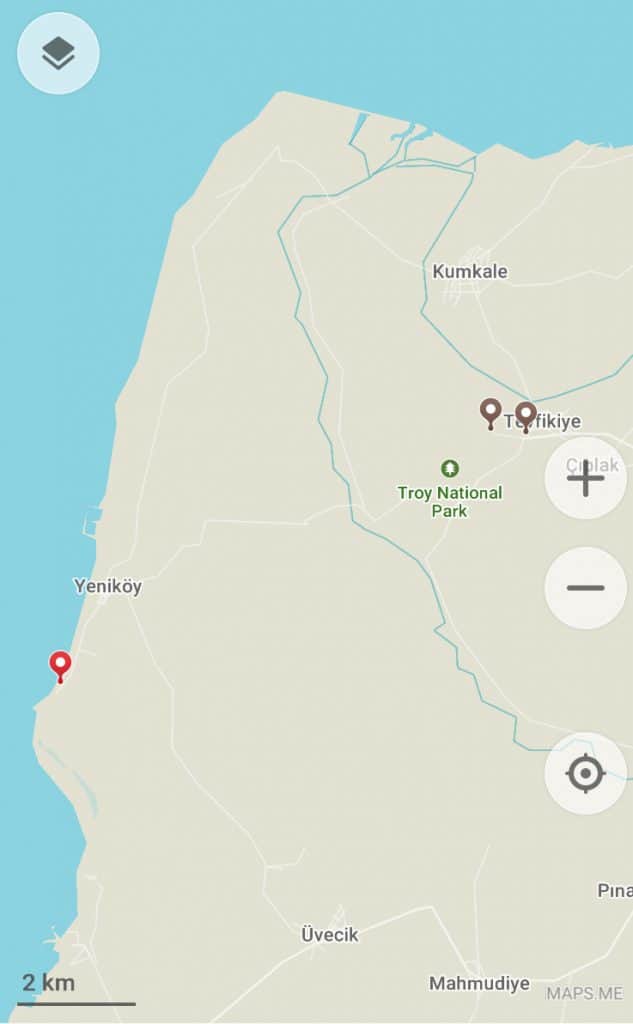Center map on my location
The width and height of the screenshot is (633, 1024).
[585, 773]
